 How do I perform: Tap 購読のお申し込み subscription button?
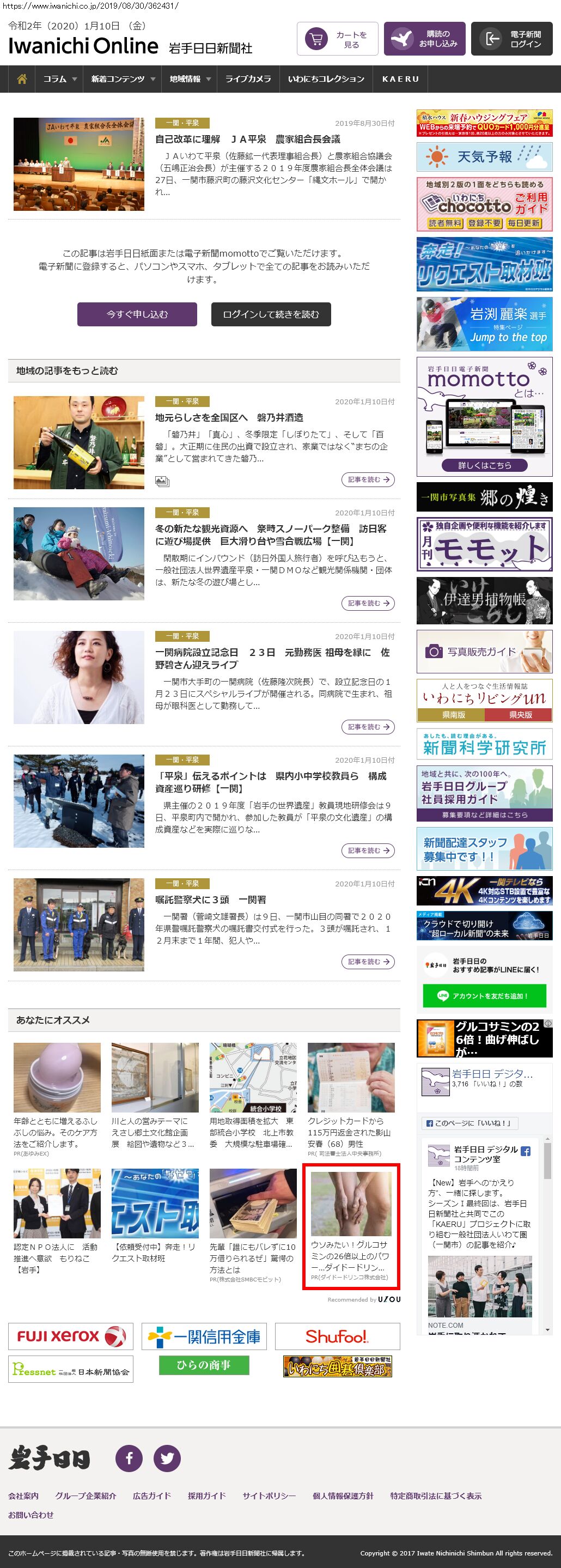pos(425,39)
